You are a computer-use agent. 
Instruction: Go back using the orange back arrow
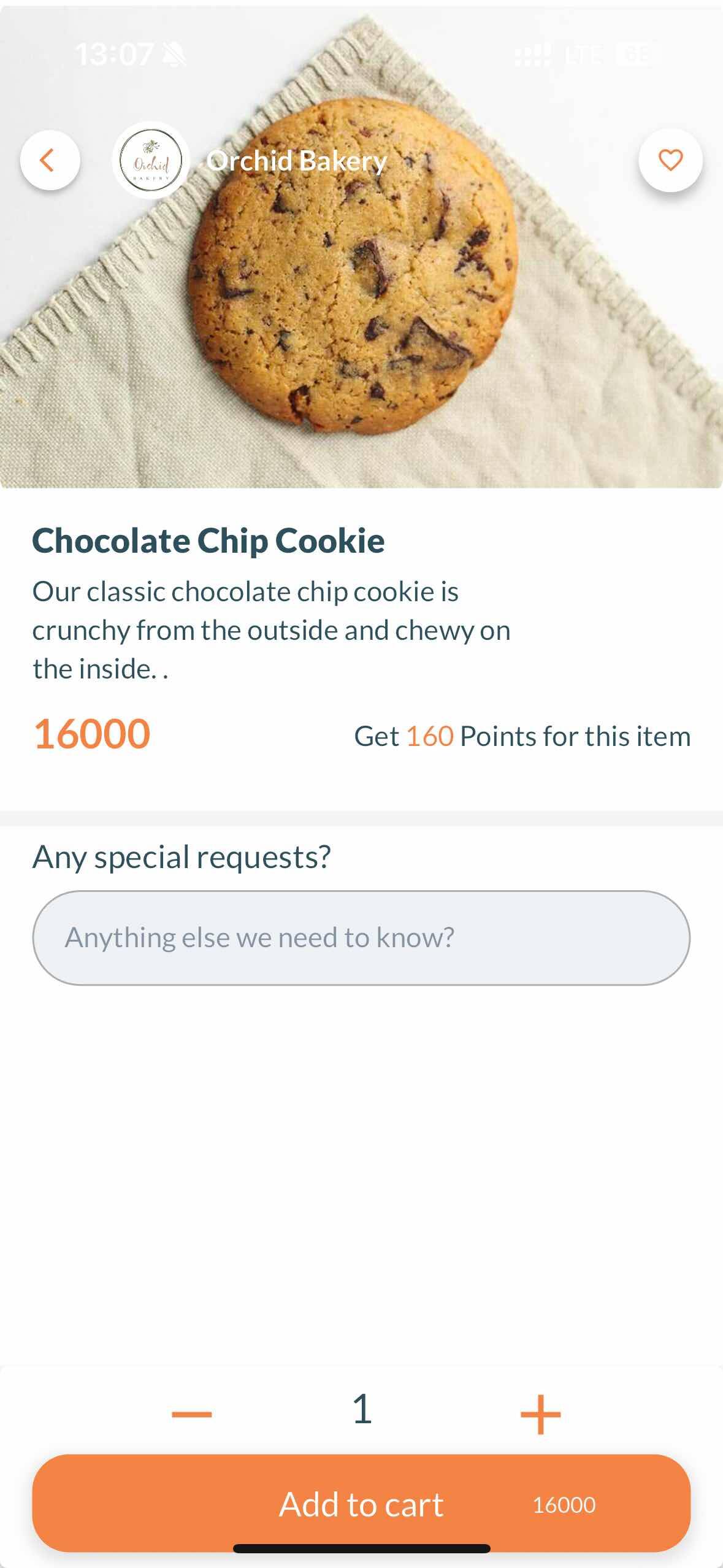tap(50, 160)
